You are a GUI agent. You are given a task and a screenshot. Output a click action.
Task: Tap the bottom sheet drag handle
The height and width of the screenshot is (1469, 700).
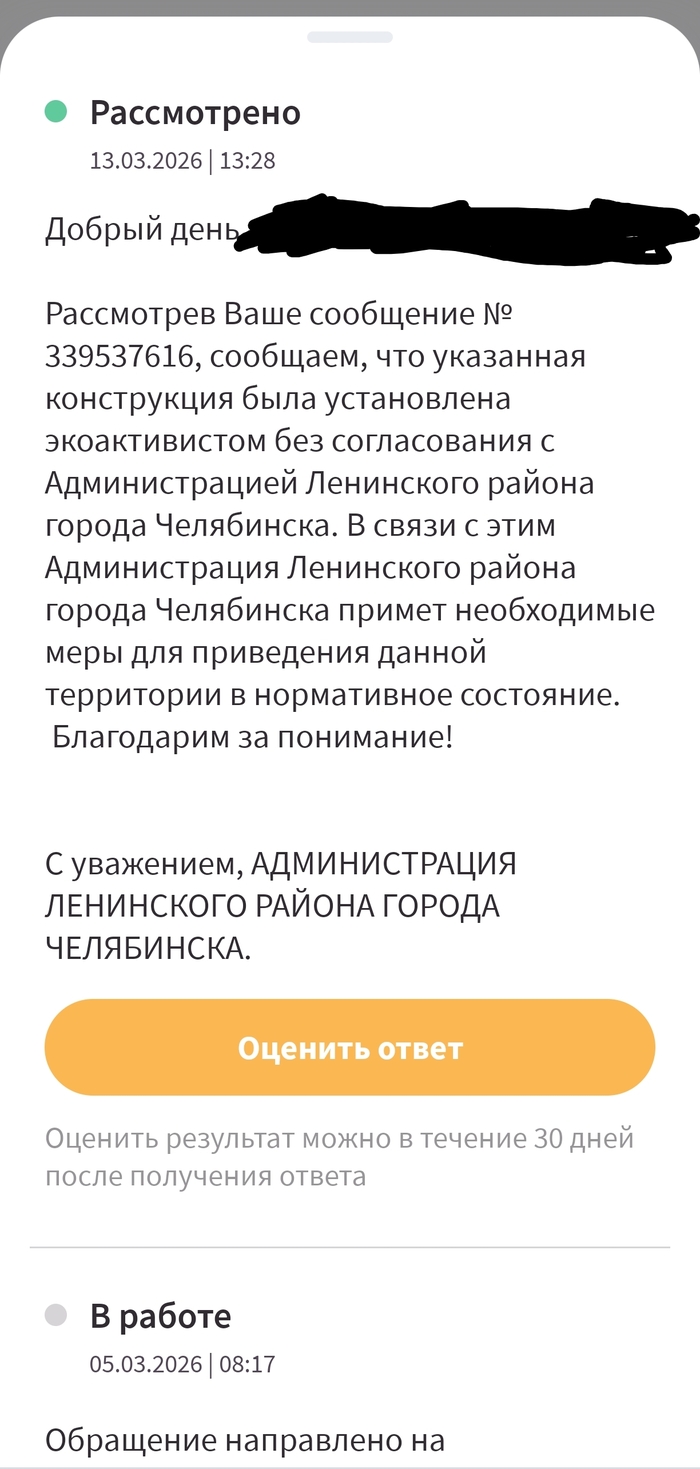349,37
